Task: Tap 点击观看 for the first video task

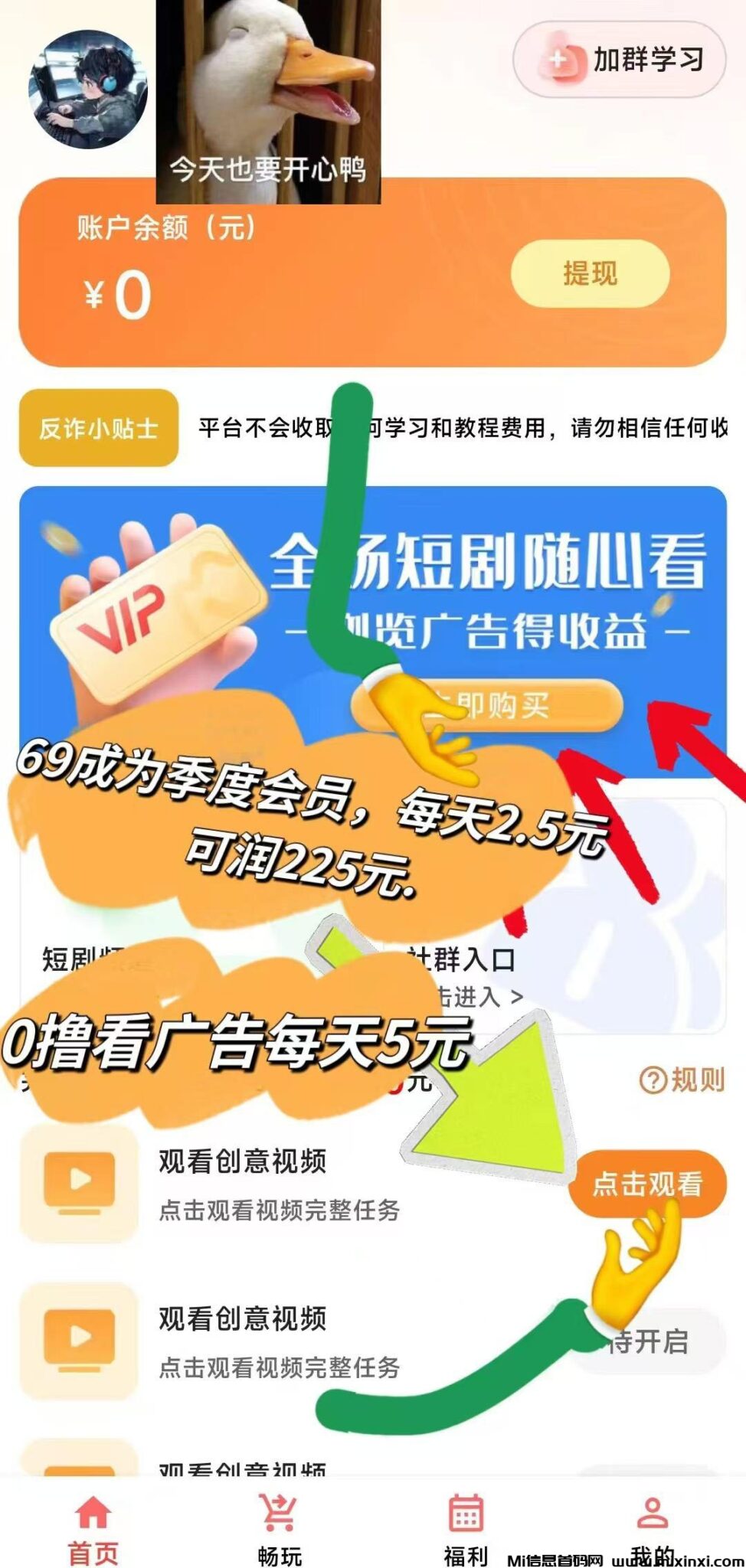Action: 647,1183
